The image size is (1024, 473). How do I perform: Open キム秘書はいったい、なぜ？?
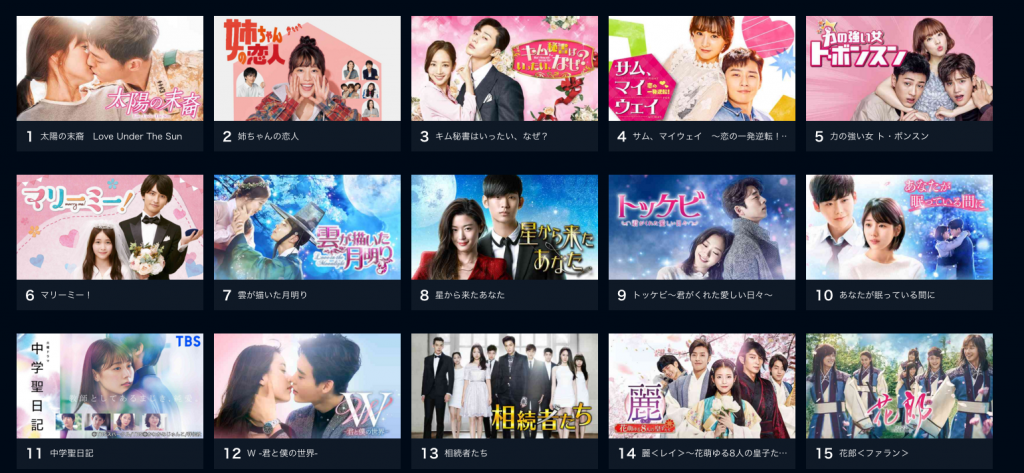click(x=504, y=69)
